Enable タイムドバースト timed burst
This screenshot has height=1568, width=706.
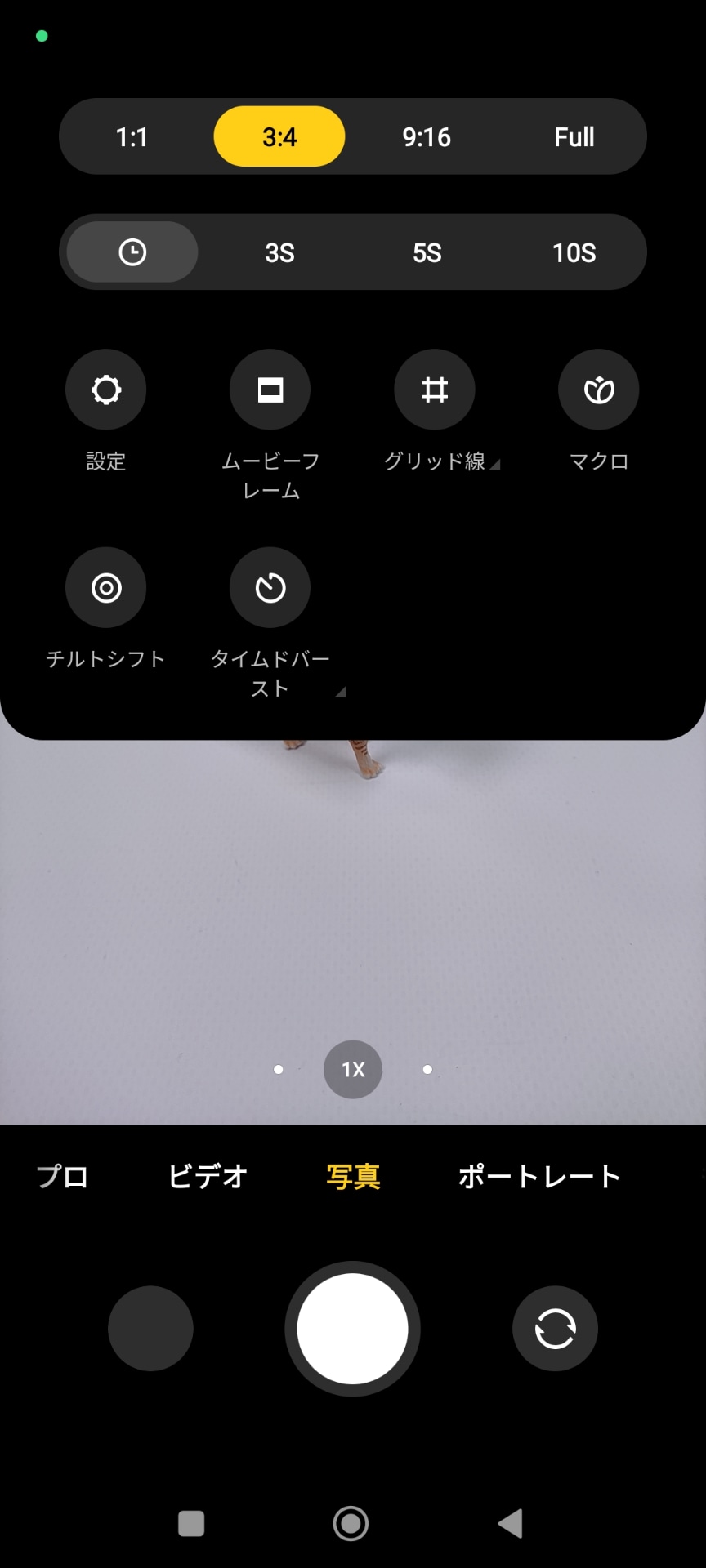pyautogui.click(x=270, y=587)
